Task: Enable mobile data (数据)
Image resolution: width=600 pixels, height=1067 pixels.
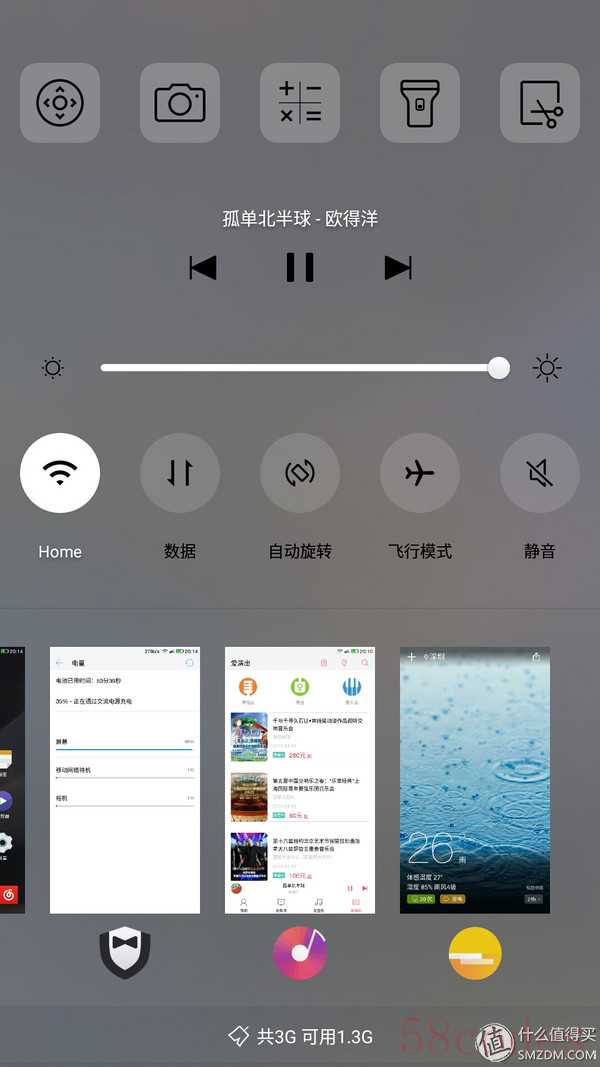Action: pos(180,473)
